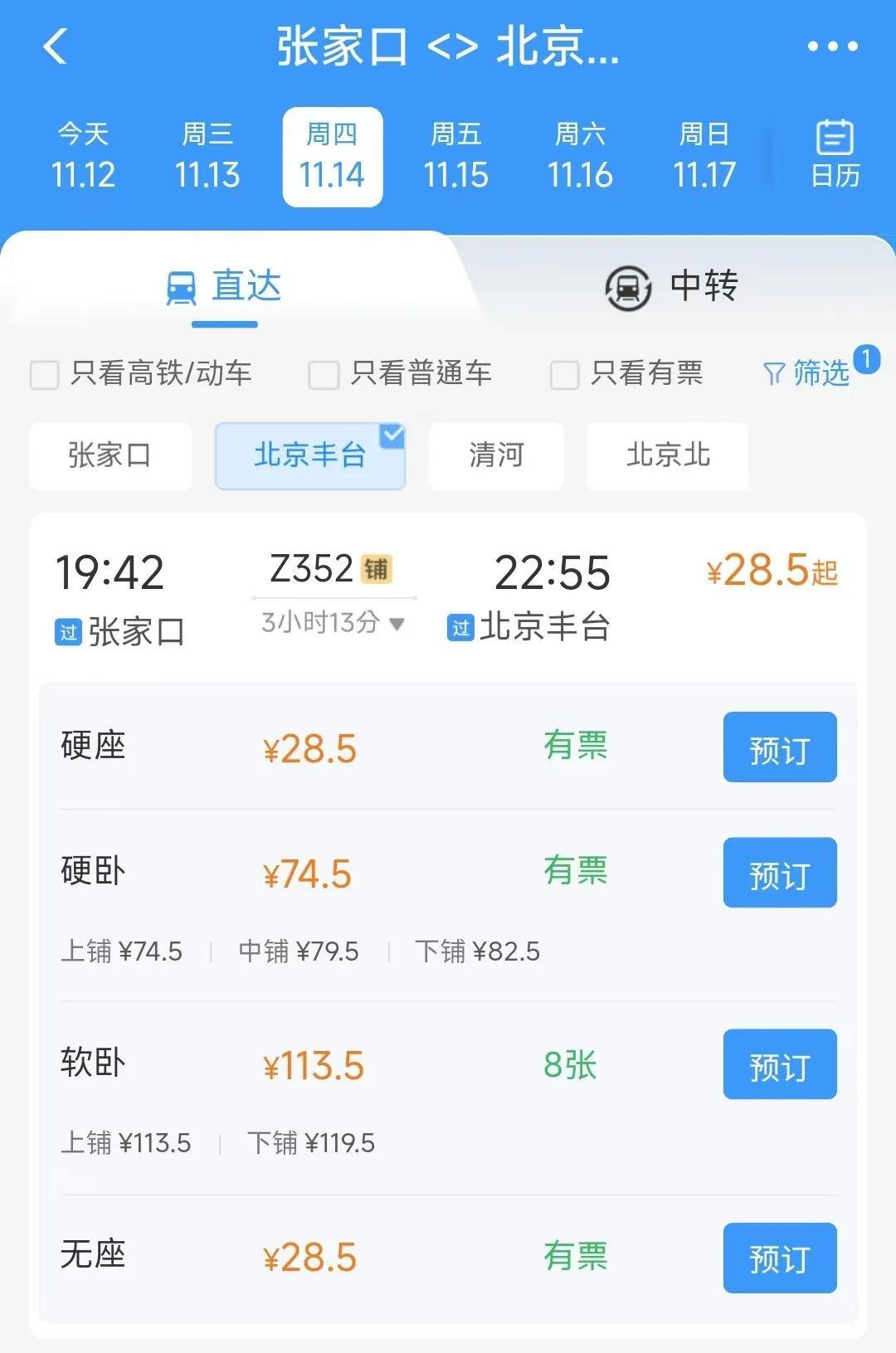Viewport: 896px width, 1353px height.
Task: Filter by 北京北 station
Action: (x=668, y=455)
